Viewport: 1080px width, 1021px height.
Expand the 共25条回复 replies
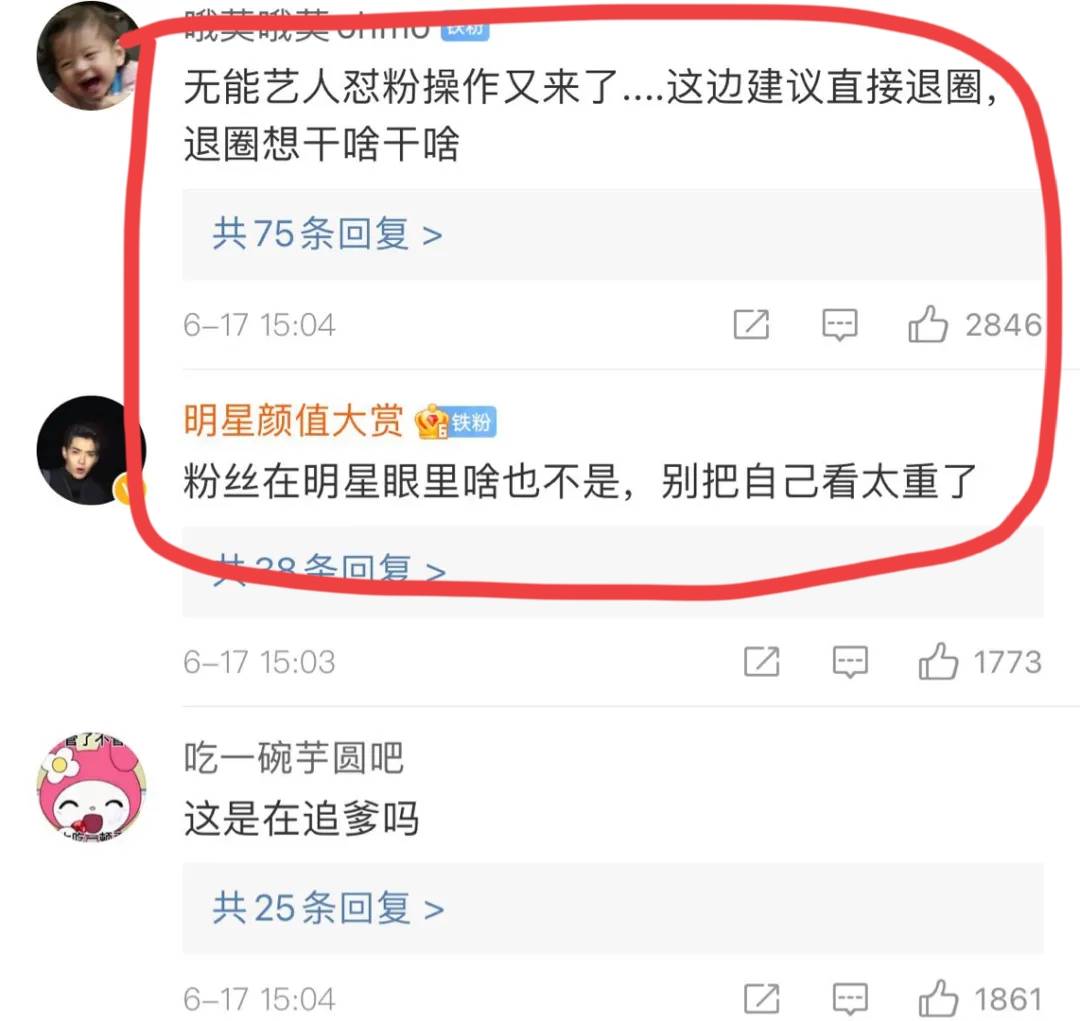pos(327,908)
